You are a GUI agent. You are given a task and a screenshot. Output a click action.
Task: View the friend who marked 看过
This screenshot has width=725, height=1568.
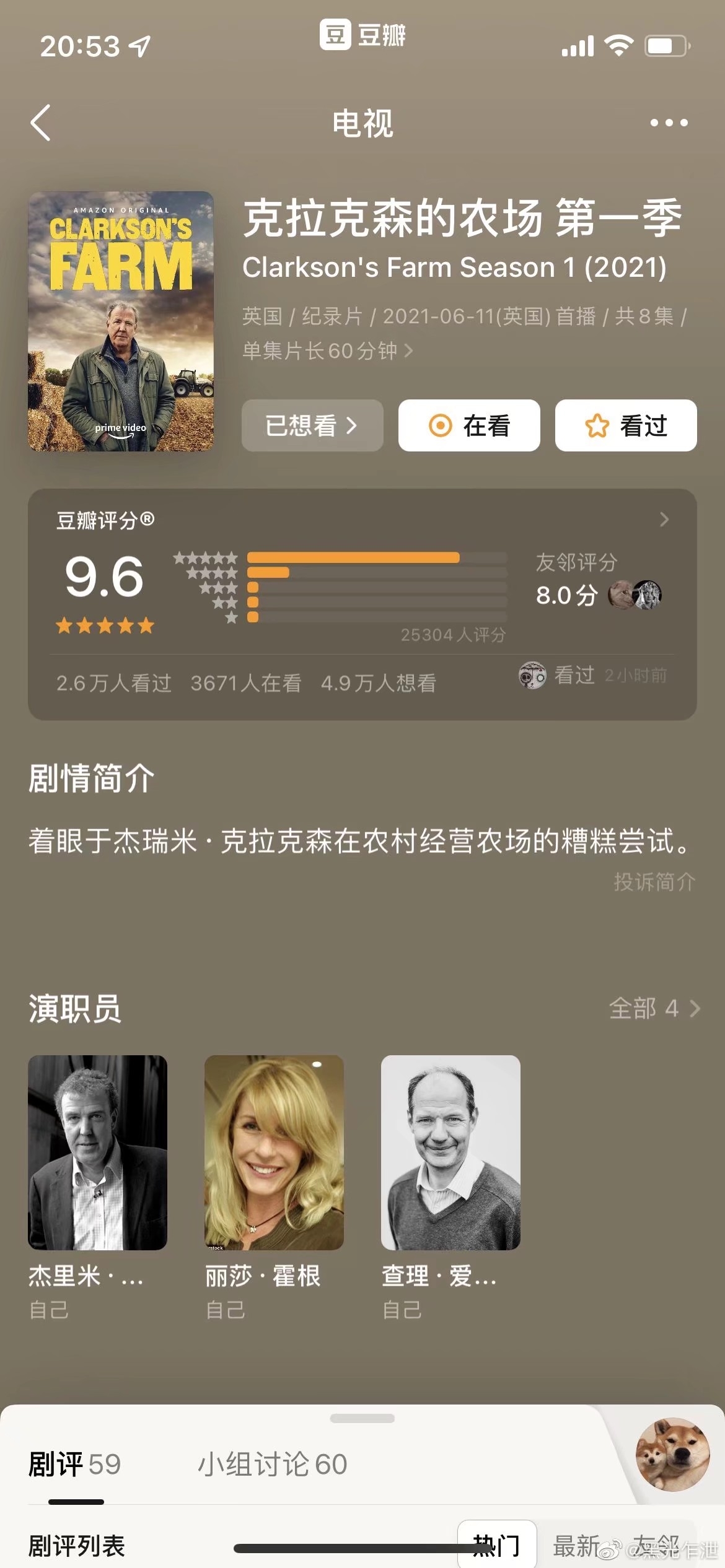pyautogui.click(x=532, y=676)
